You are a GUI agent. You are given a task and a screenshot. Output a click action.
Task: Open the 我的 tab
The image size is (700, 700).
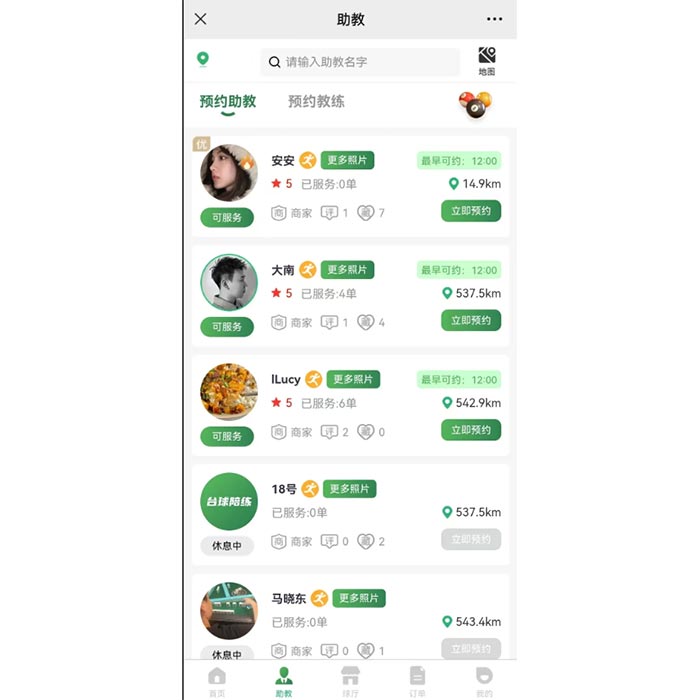[x=484, y=680]
